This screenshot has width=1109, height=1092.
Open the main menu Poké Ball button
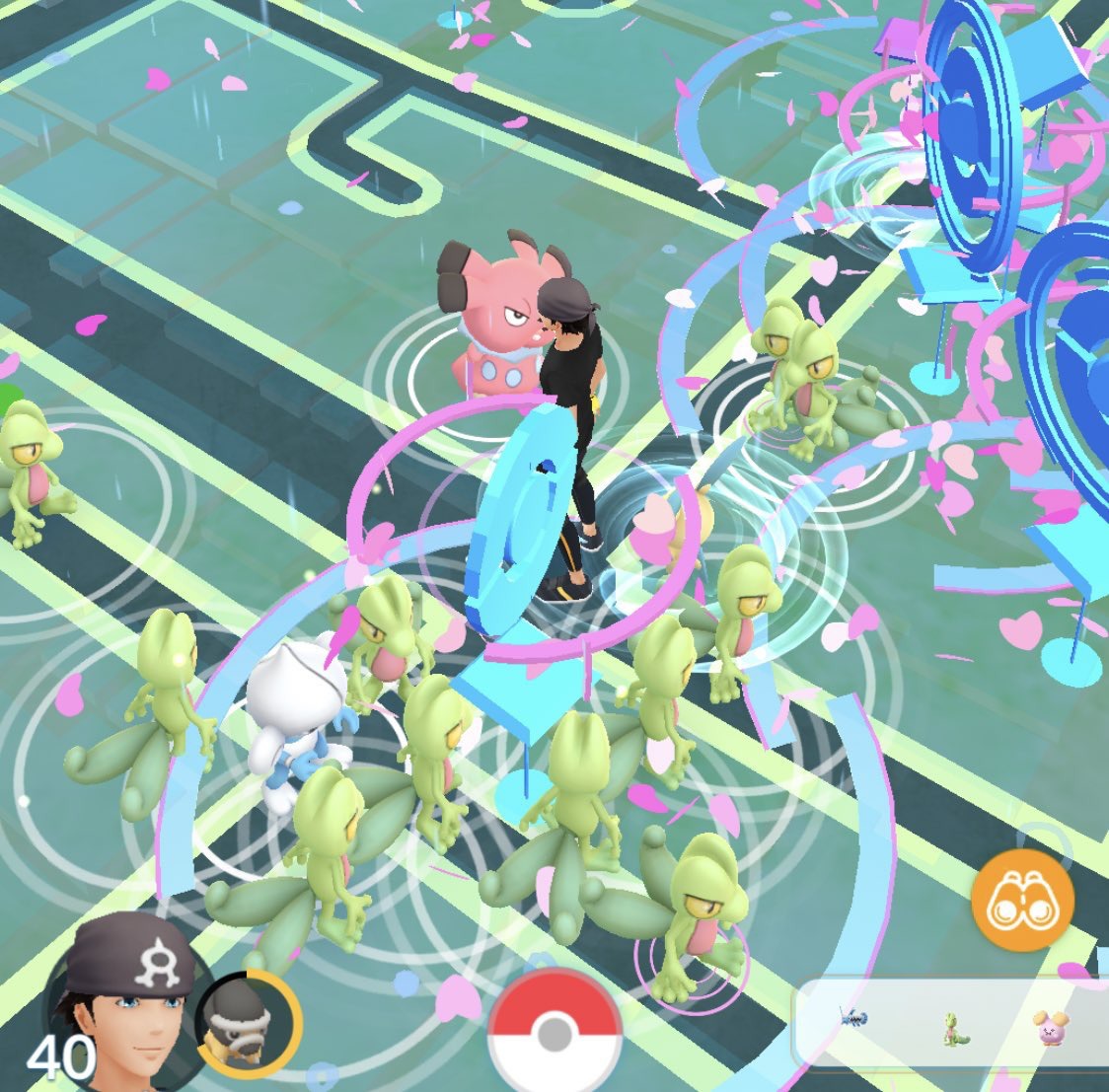[x=554, y=1036]
